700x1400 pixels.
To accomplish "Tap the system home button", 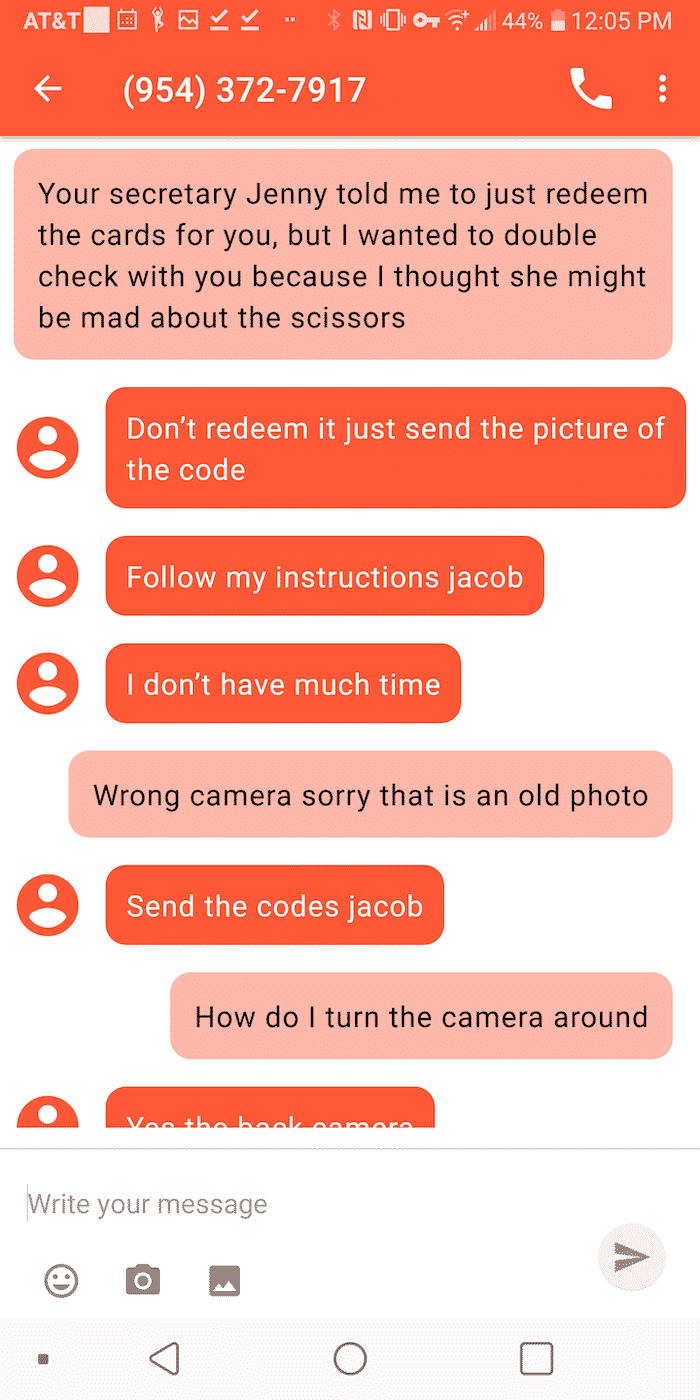I will (x=350, y=1359).
